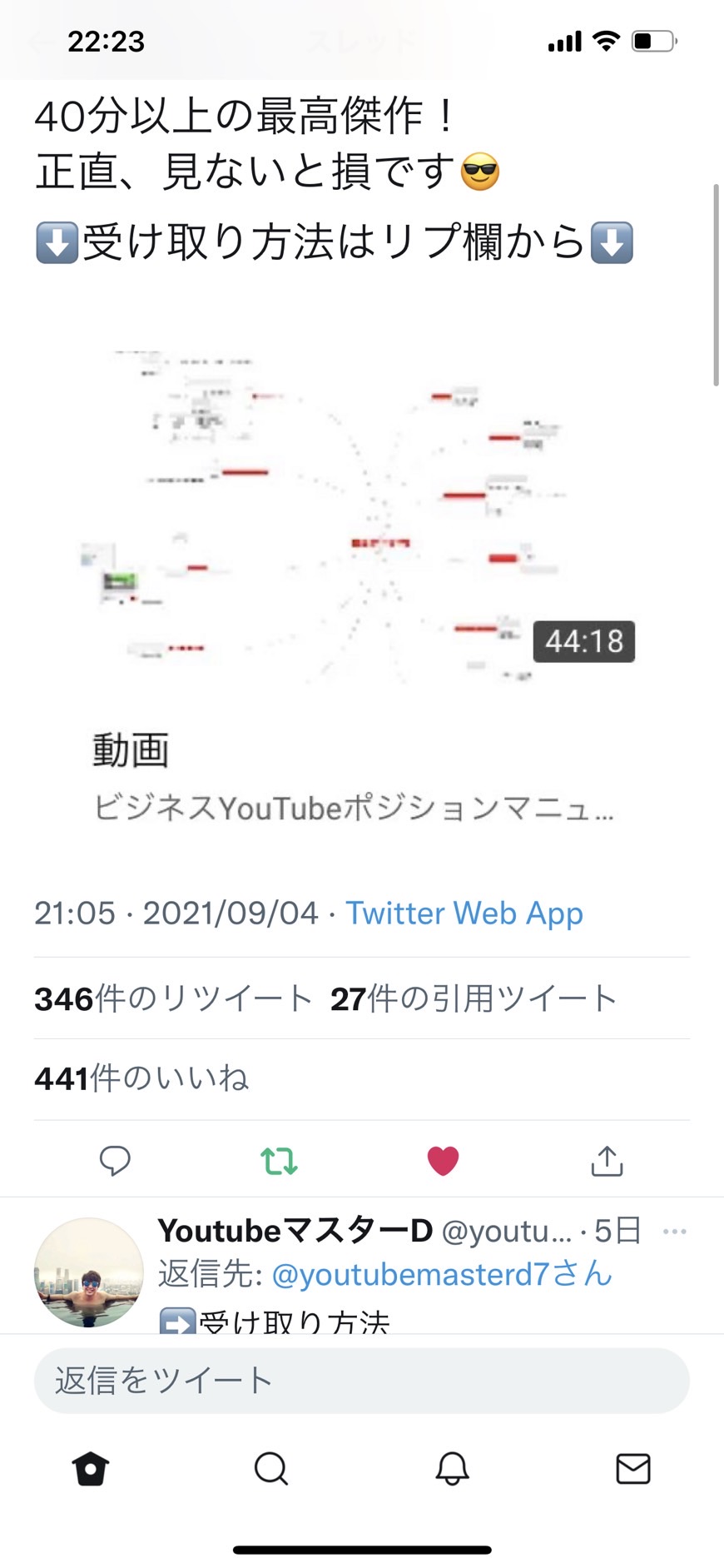Screen dimensions: 724x1568
Task: View the 27 quote tweets
Action: pyautogui.click(x=474, y=998)
